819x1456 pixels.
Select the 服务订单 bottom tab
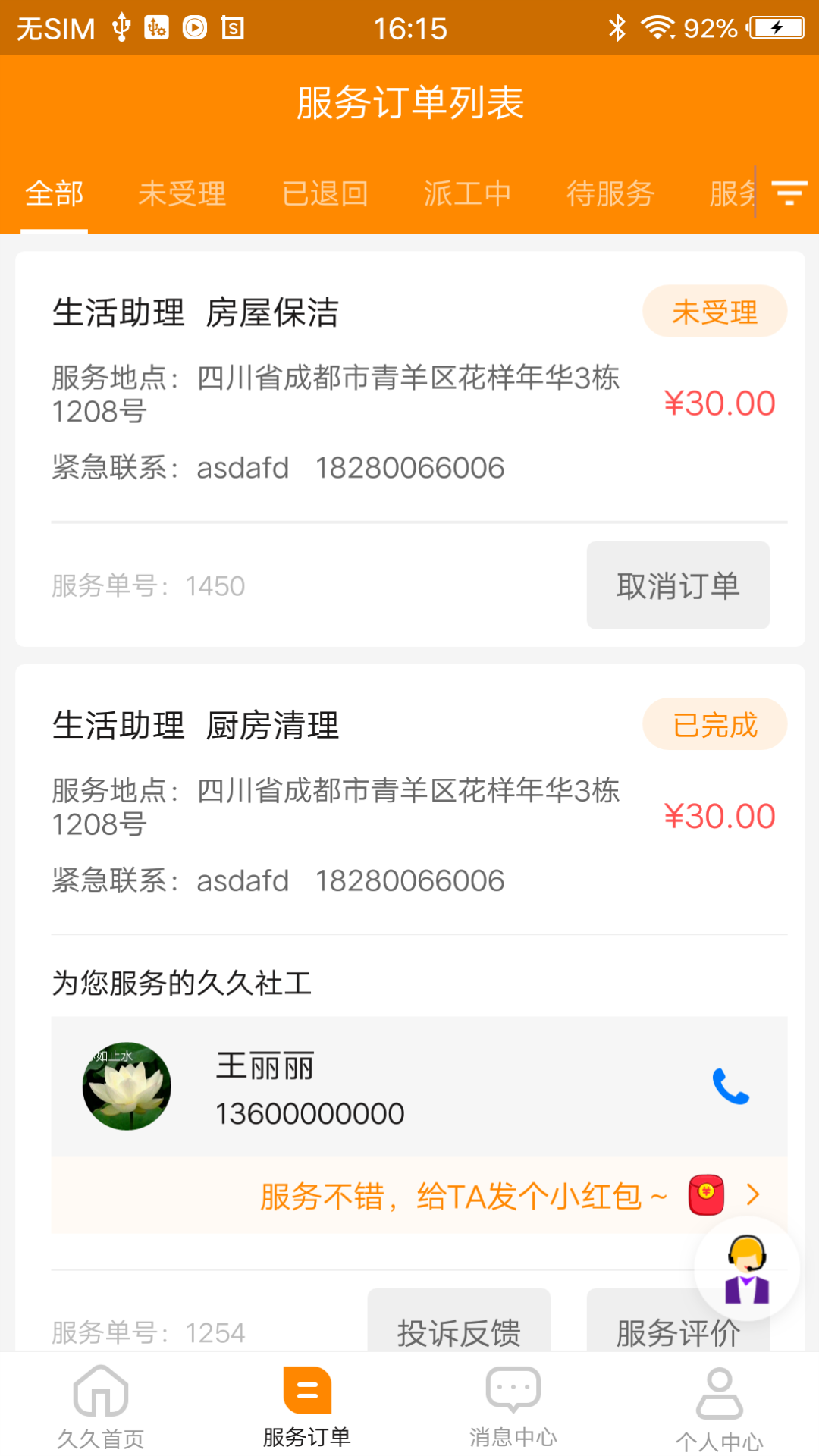[306, 1407]
